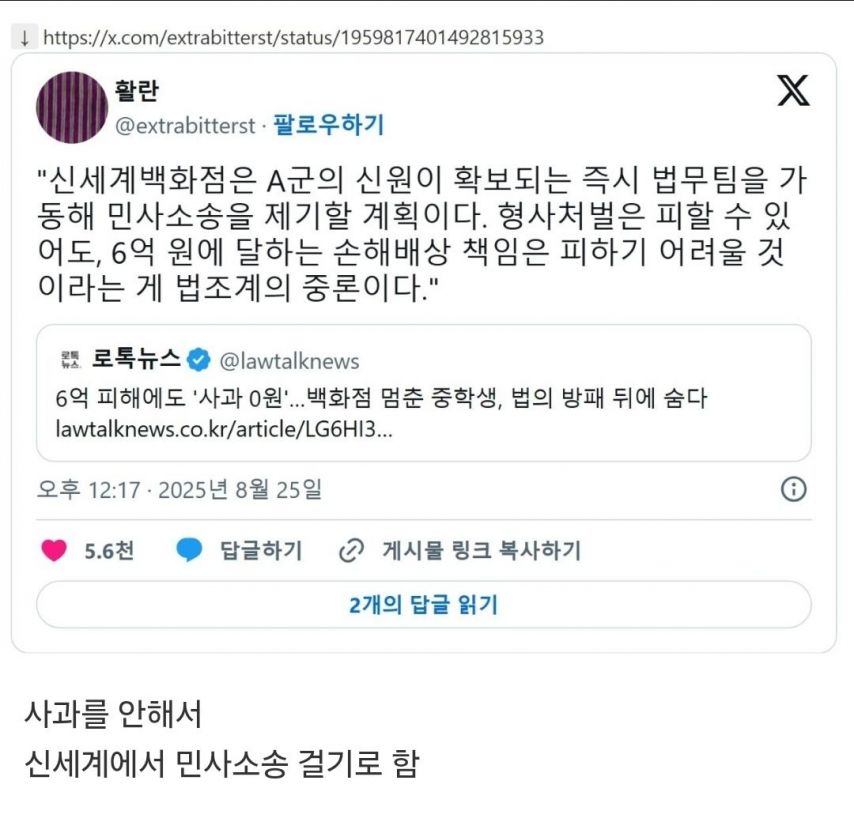854x822 pixels.
Task: Open the x.com status link above the tweet
Action: coord(294,38)
